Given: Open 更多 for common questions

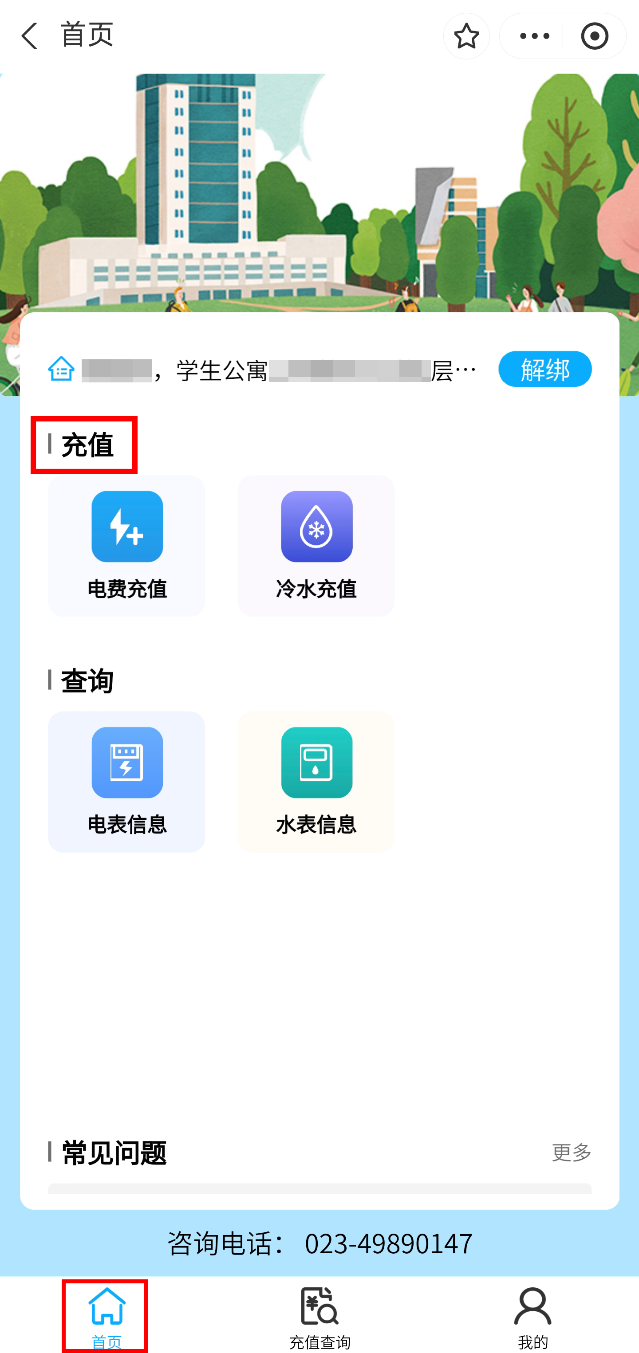Looking at the screenshot, I should click(x=572, y=1152).
